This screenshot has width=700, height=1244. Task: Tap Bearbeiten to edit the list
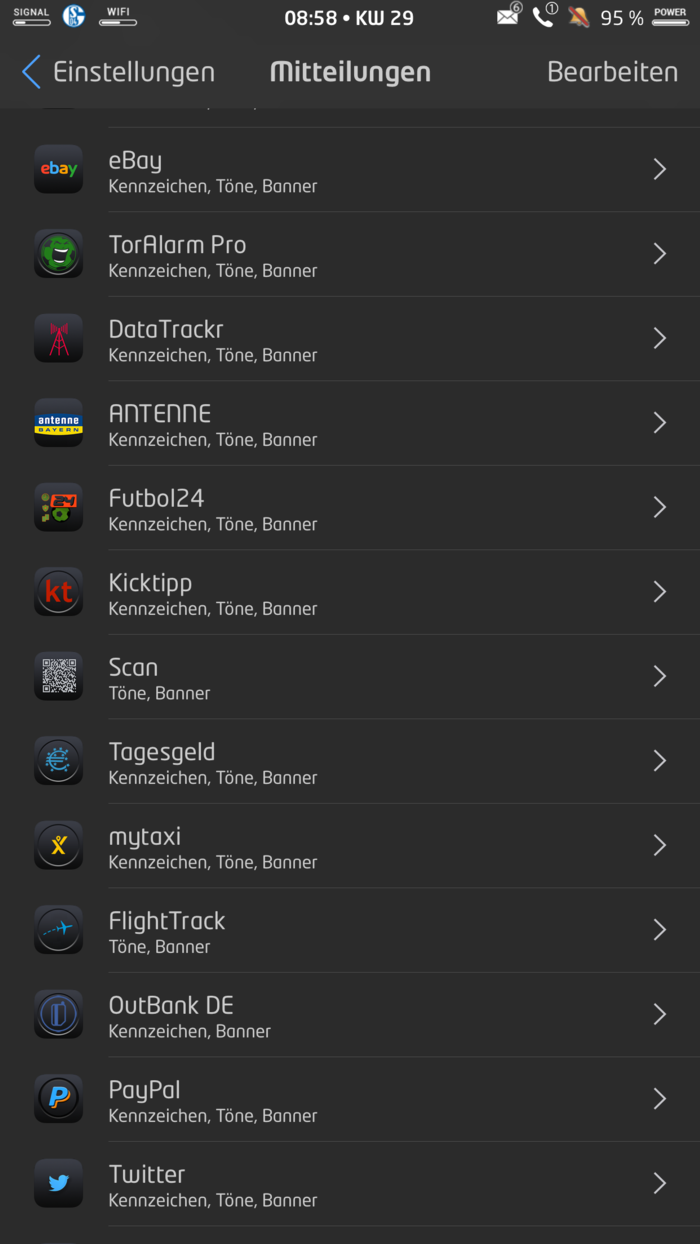(612, 72)
